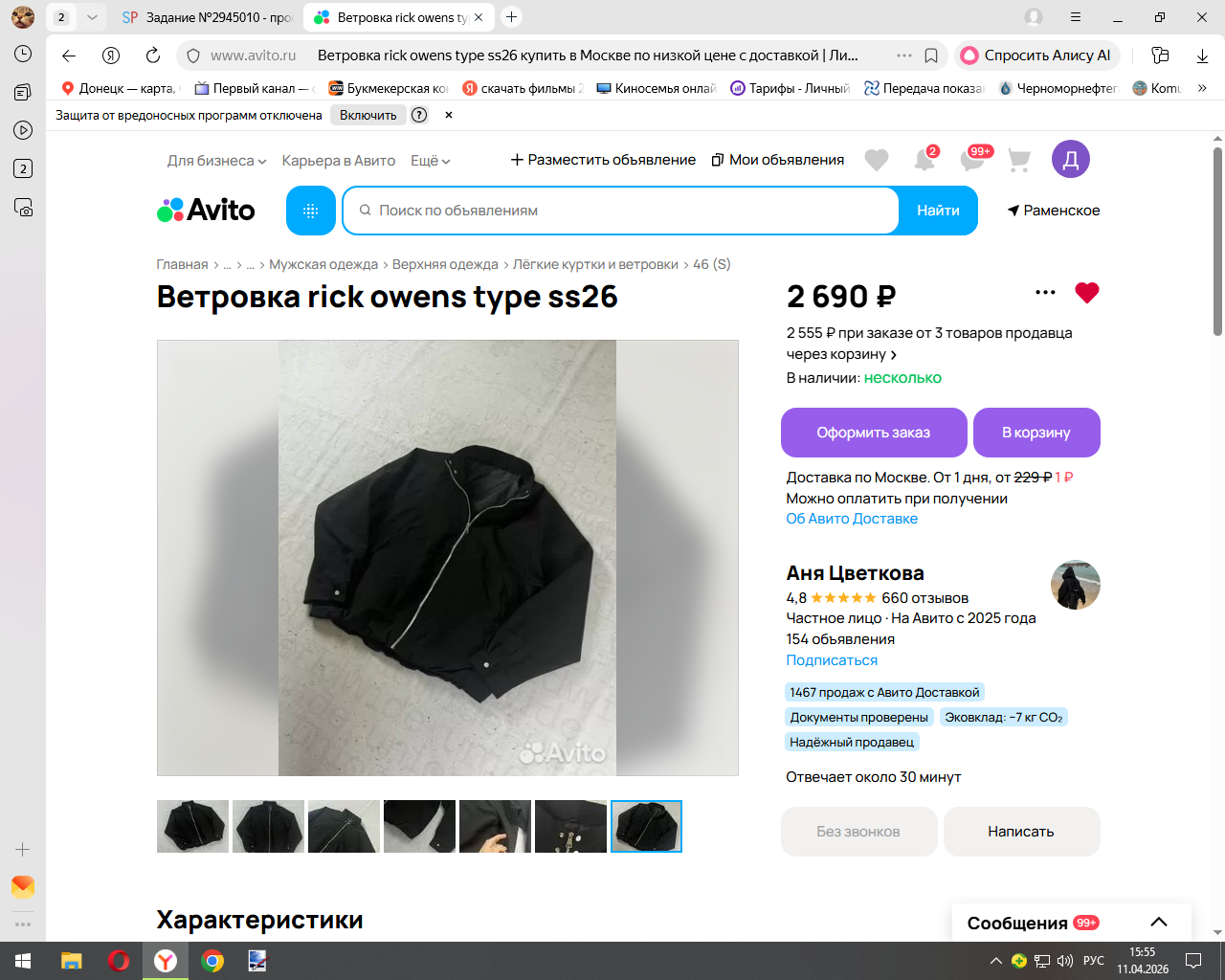Expand the Сообщения chat panel

pos(1158,923)
